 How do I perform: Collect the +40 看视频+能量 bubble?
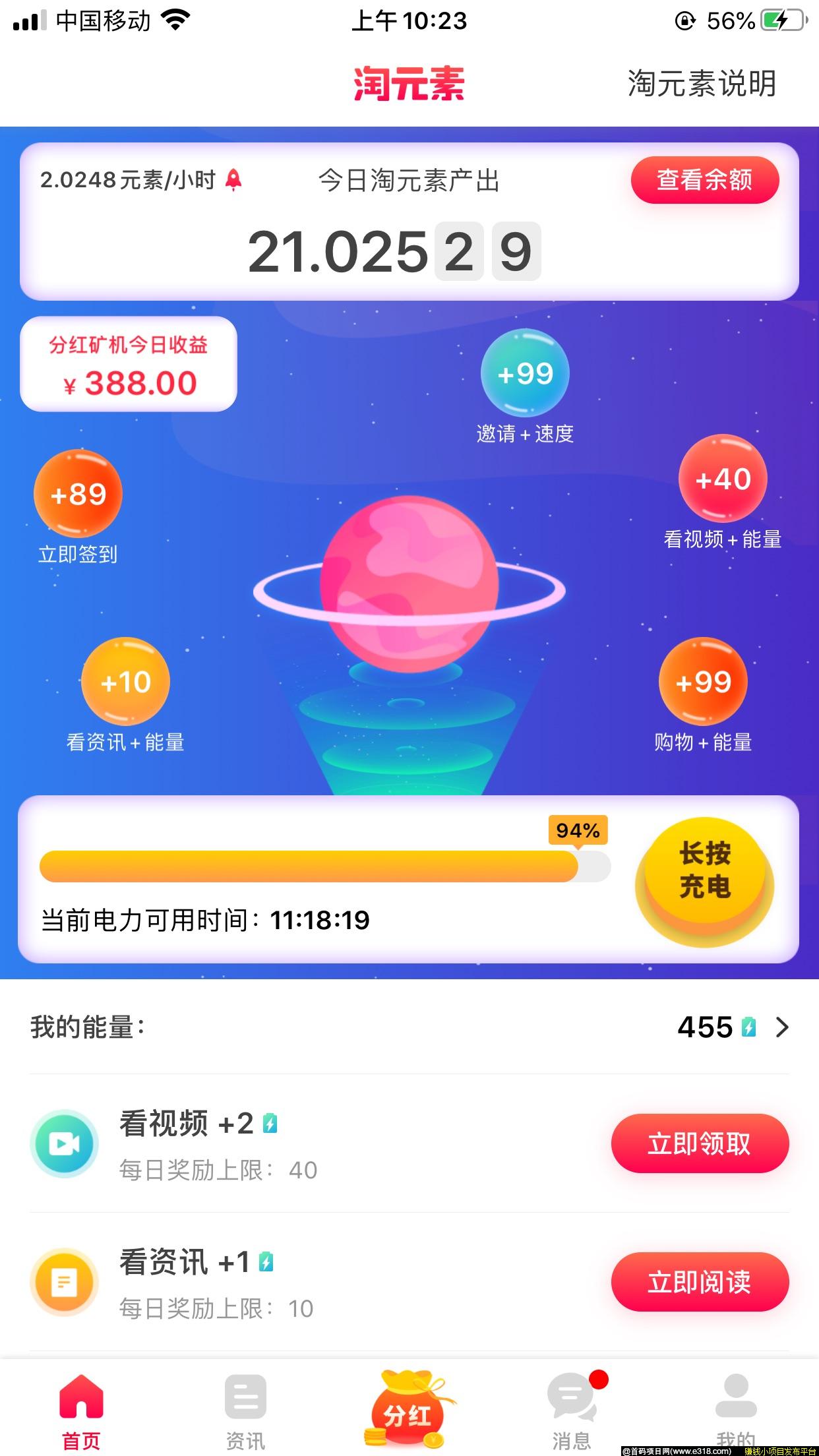(x=723, y=479)
